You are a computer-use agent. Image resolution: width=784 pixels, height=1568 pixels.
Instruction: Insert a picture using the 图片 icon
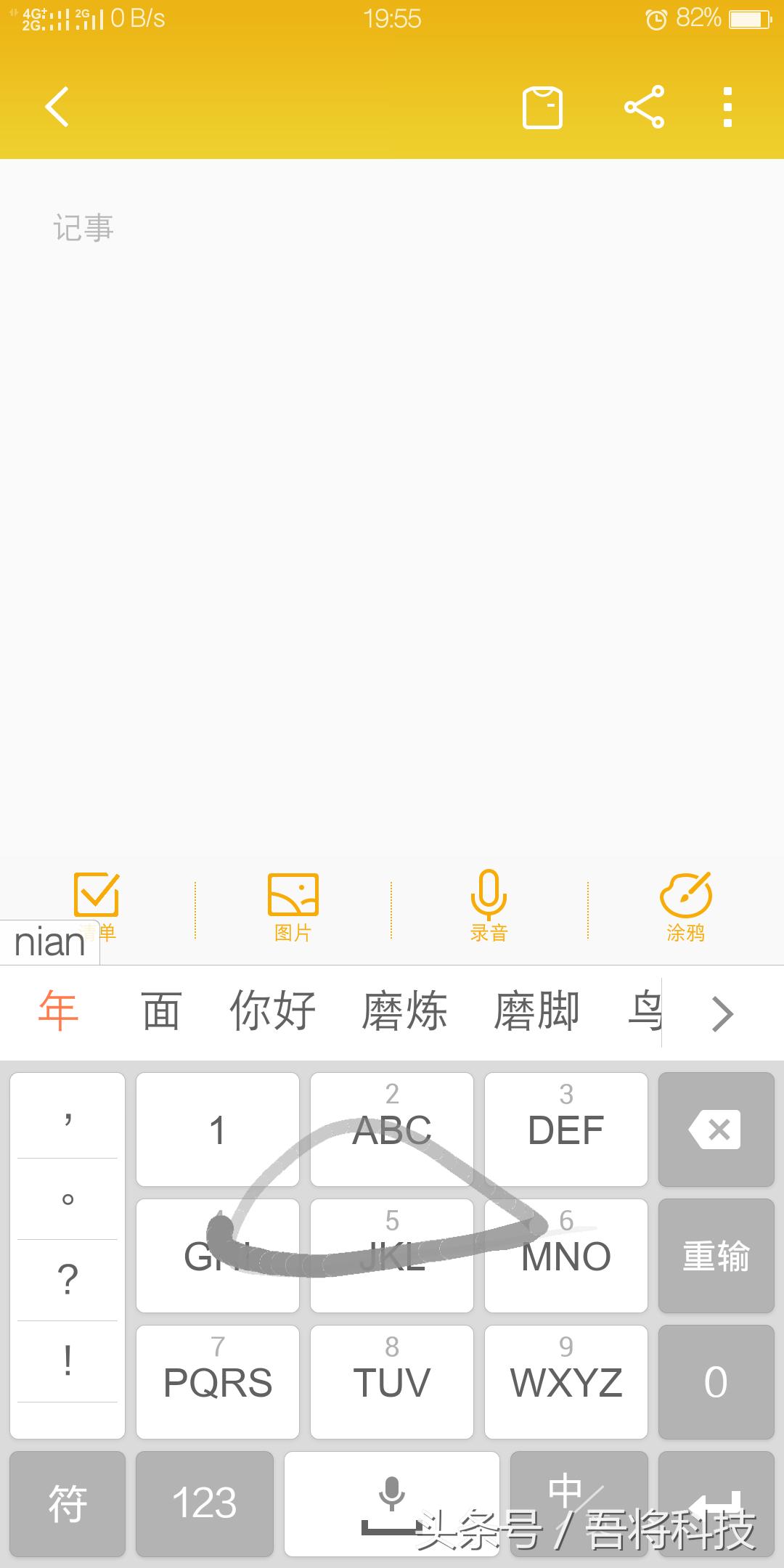[x=293, y=893]
